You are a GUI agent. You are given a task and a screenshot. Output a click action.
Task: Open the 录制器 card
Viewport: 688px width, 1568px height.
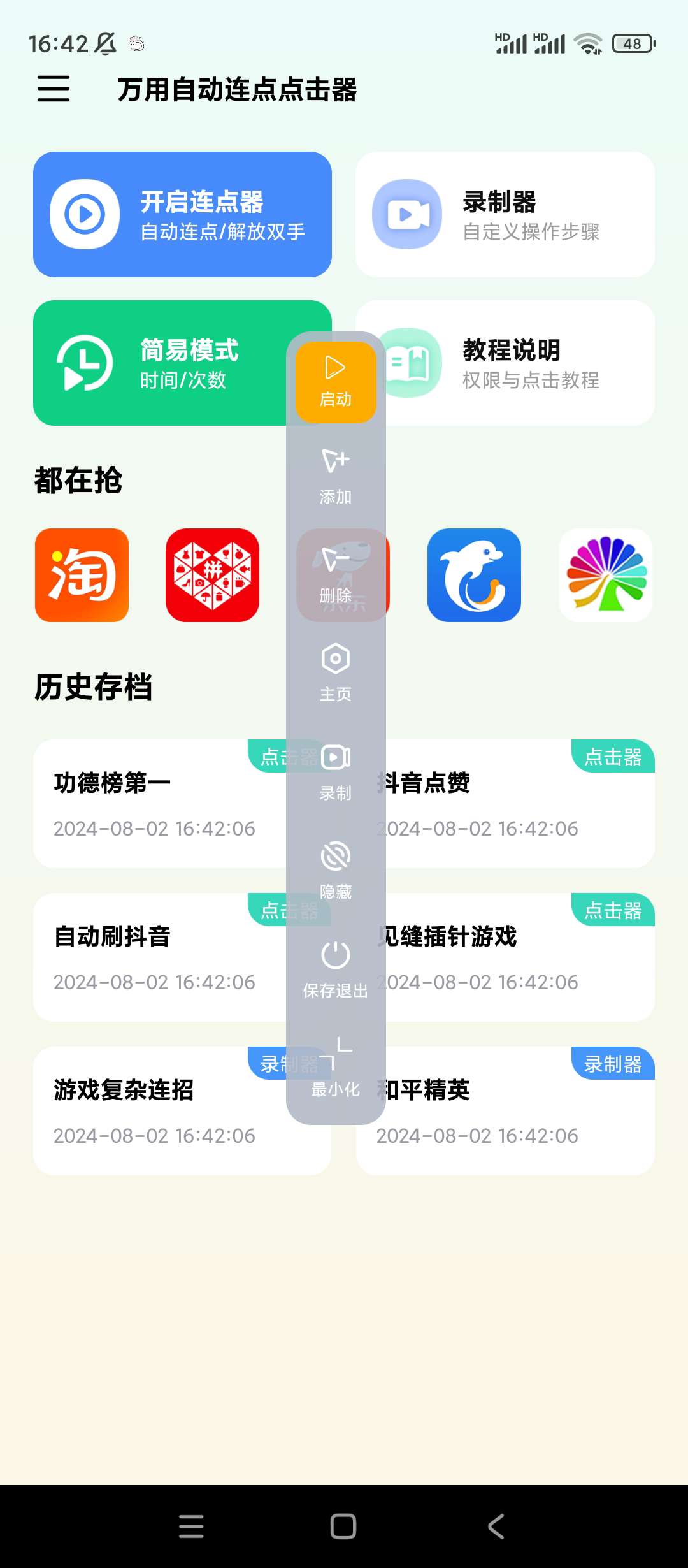pos(505,215)
